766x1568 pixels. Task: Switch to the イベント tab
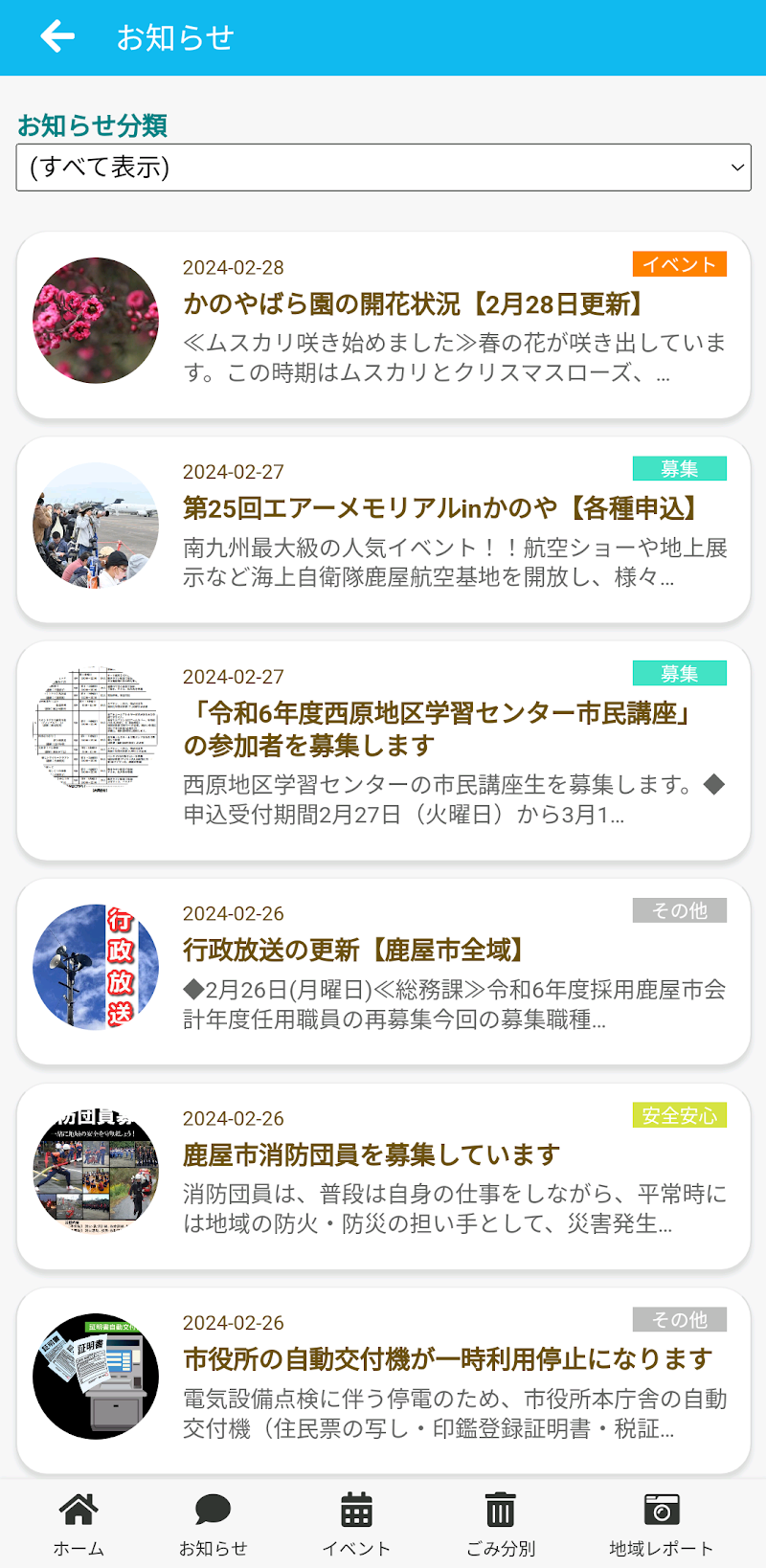[x=356, y=1524]
